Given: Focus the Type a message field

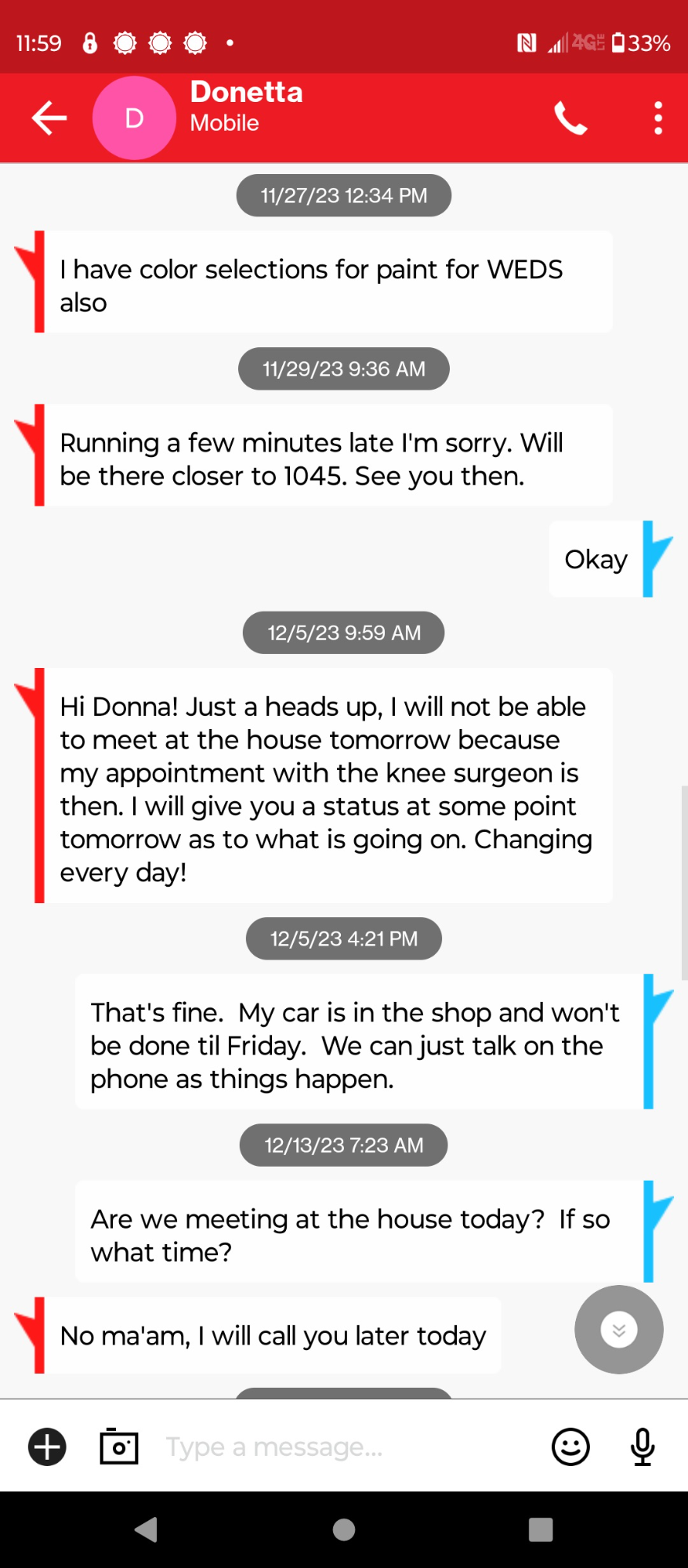Looking at the screenshot, I should pos(345,1446).
